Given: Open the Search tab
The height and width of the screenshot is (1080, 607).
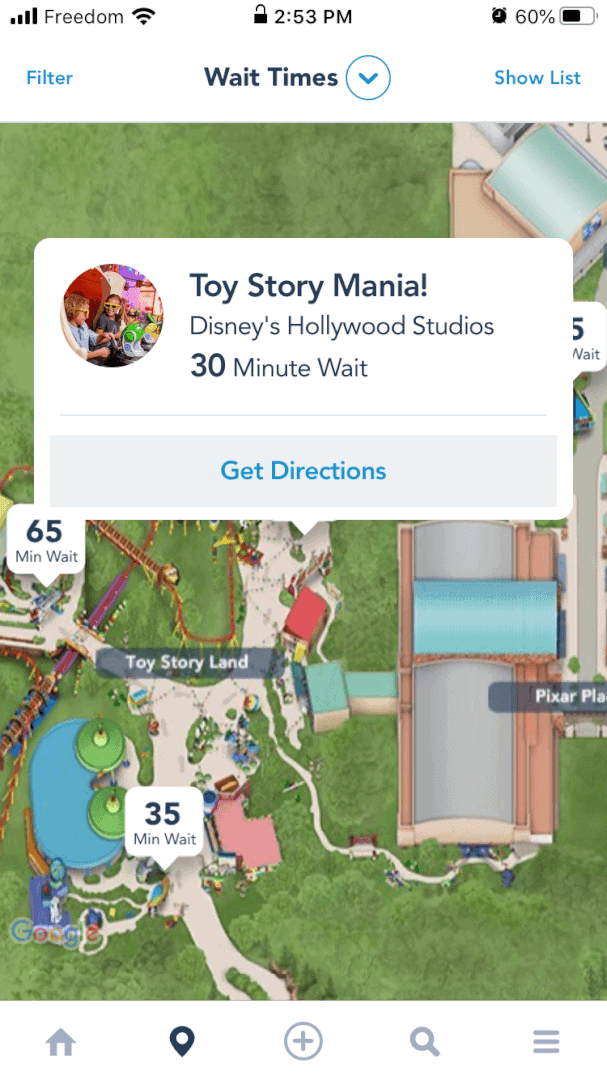Looking at the screenshot, I should click(x=425, y=1042).
